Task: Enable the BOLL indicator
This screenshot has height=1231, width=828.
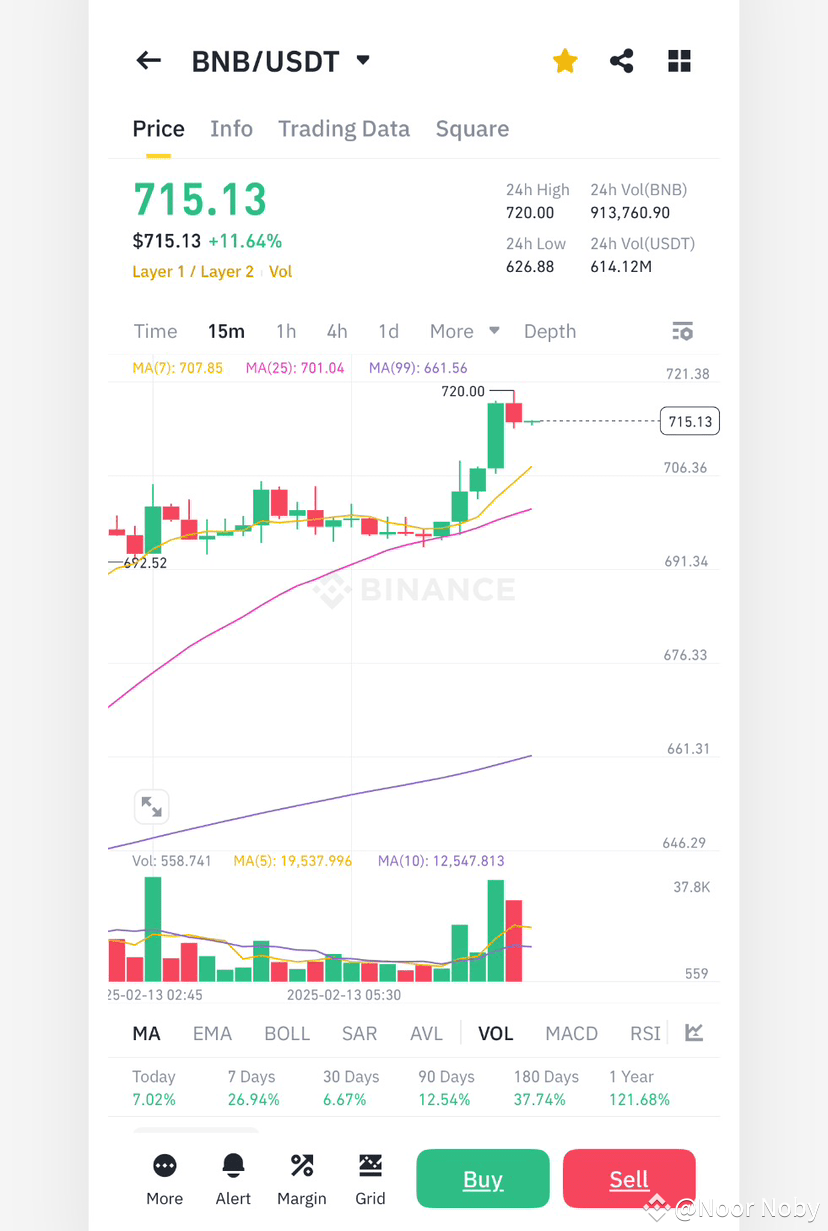Action: (x=287, y=1033)
